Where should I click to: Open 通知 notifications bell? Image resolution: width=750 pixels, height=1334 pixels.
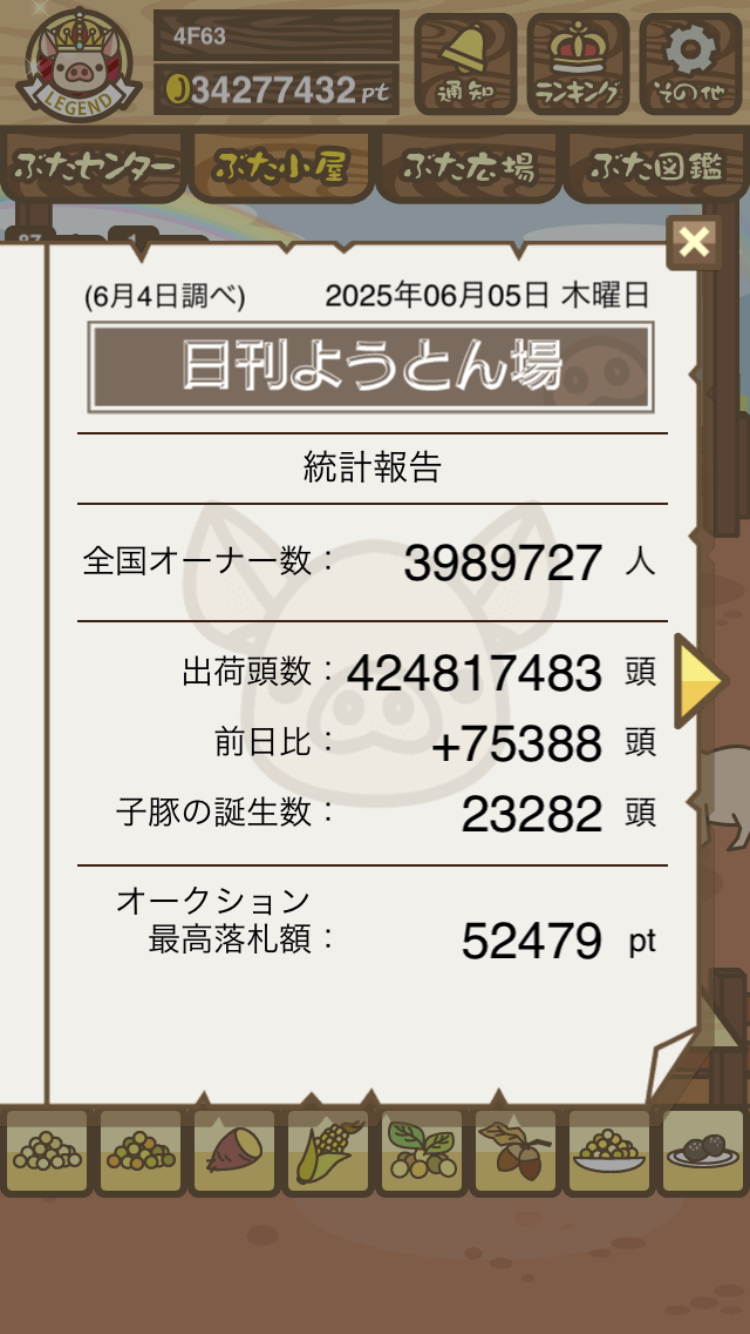[x=466, y=64]
